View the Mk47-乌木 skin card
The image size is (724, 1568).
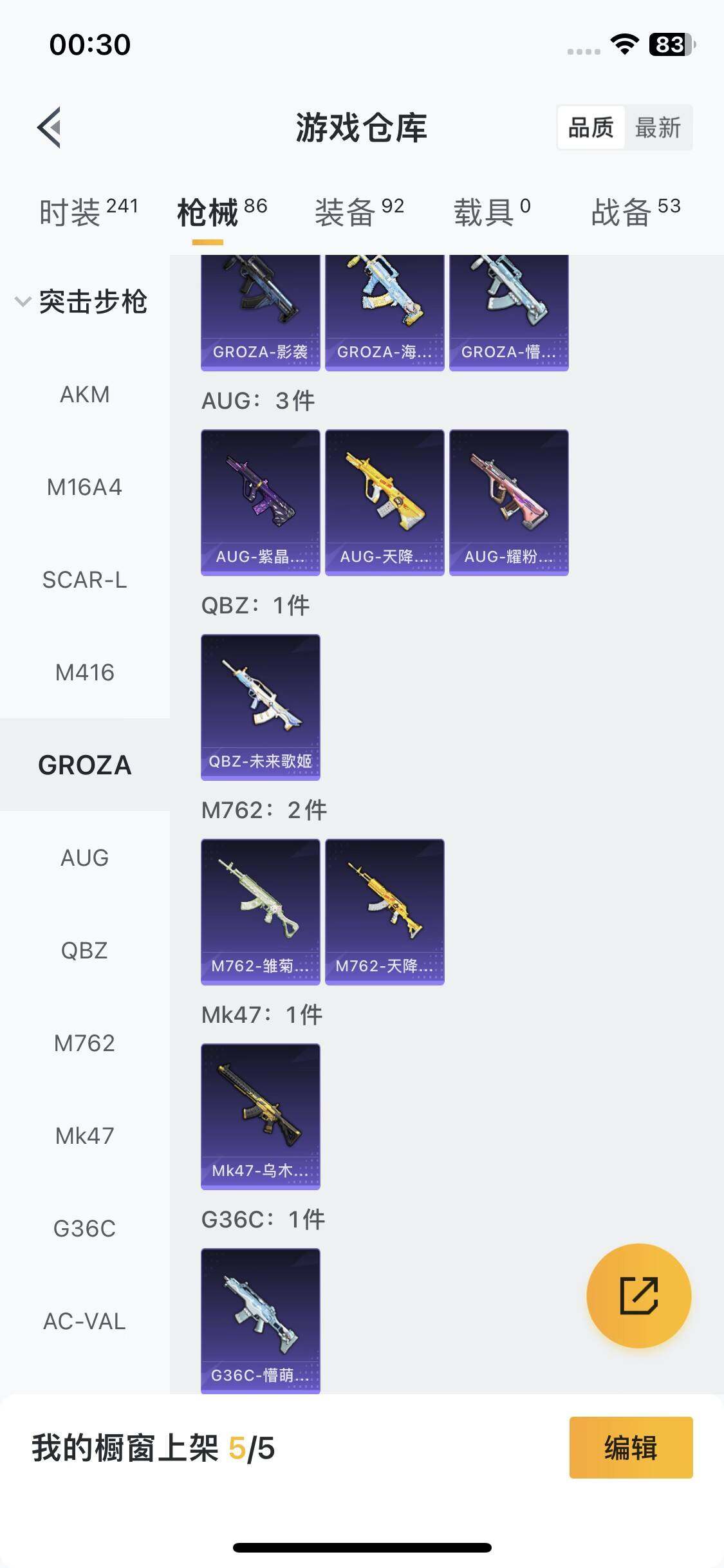[260, 1116]
